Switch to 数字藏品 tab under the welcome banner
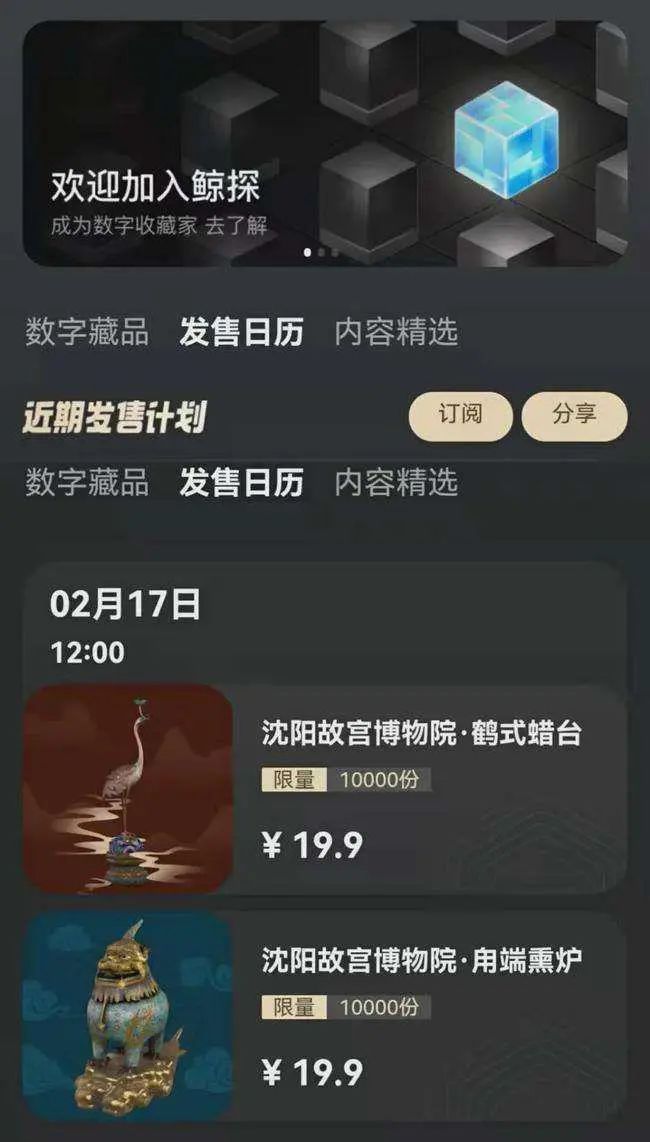 point(87,332)
